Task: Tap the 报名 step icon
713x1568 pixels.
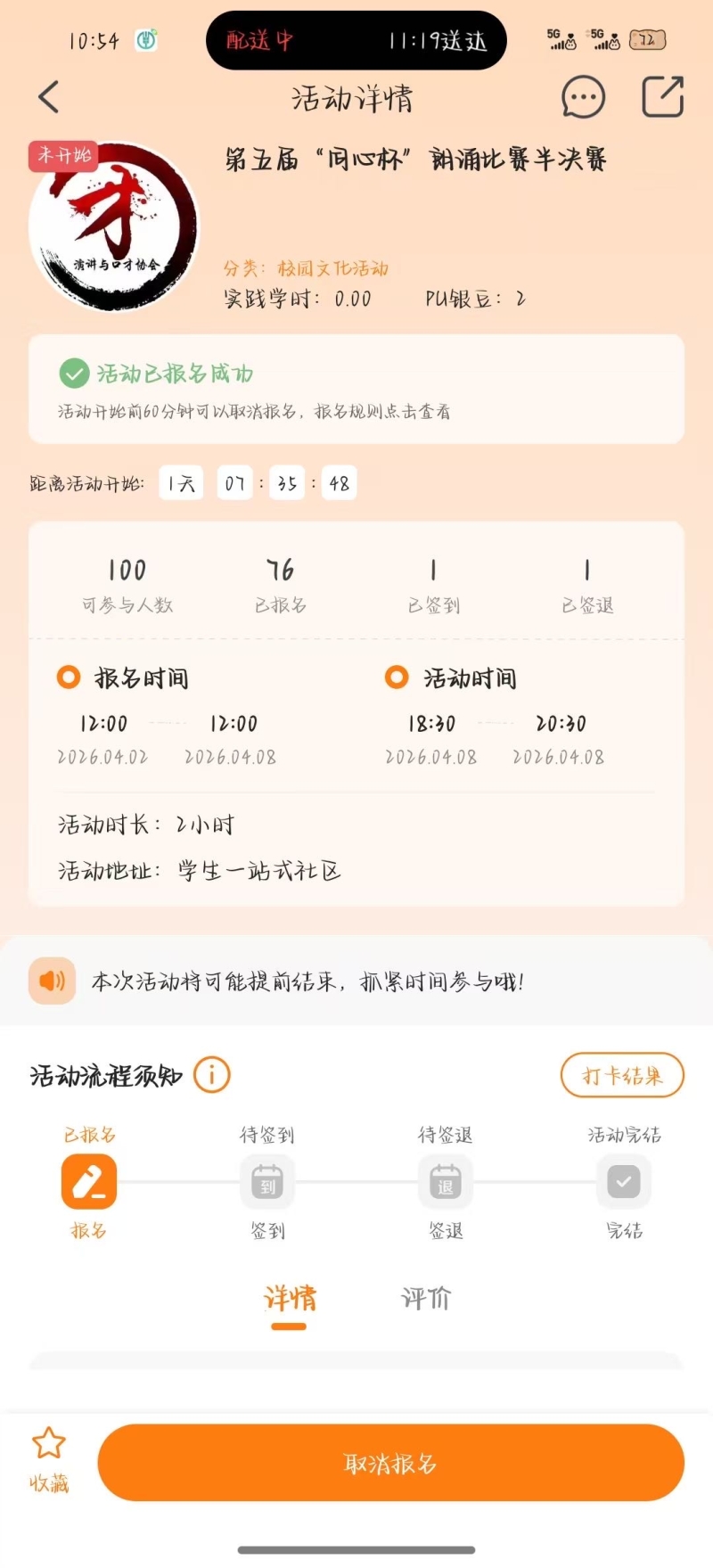Action: (x=89, y=1182)
